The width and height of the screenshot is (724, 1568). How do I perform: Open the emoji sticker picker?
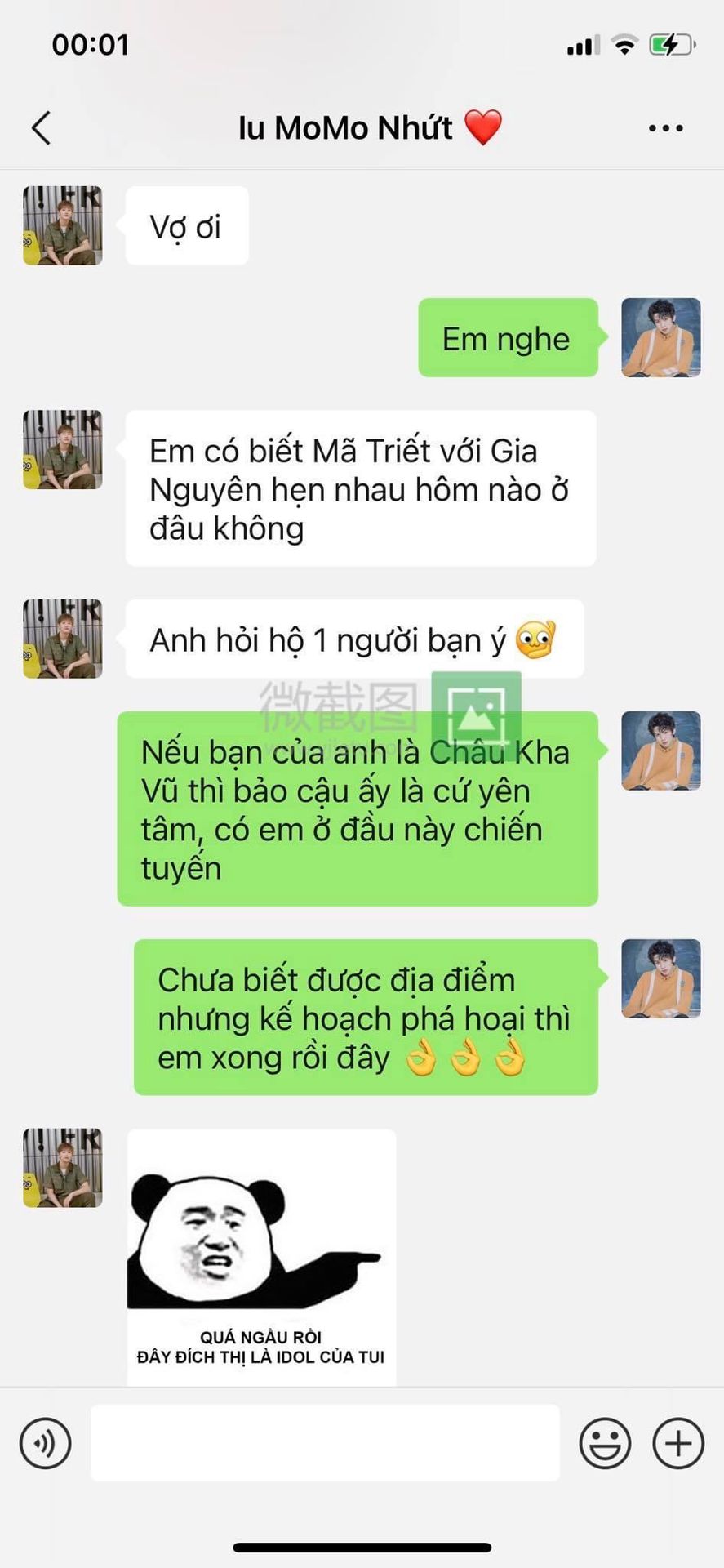(x=605, y=1443)
